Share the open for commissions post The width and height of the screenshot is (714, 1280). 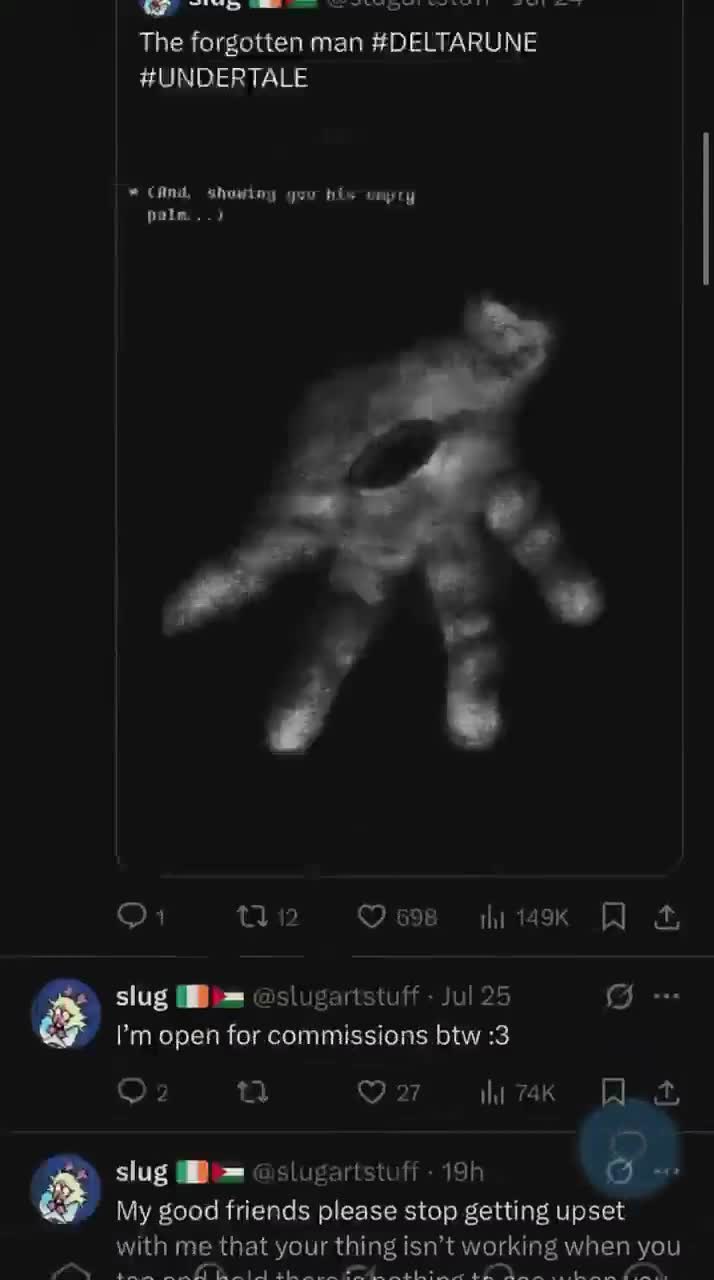[x=667, y=1092]
